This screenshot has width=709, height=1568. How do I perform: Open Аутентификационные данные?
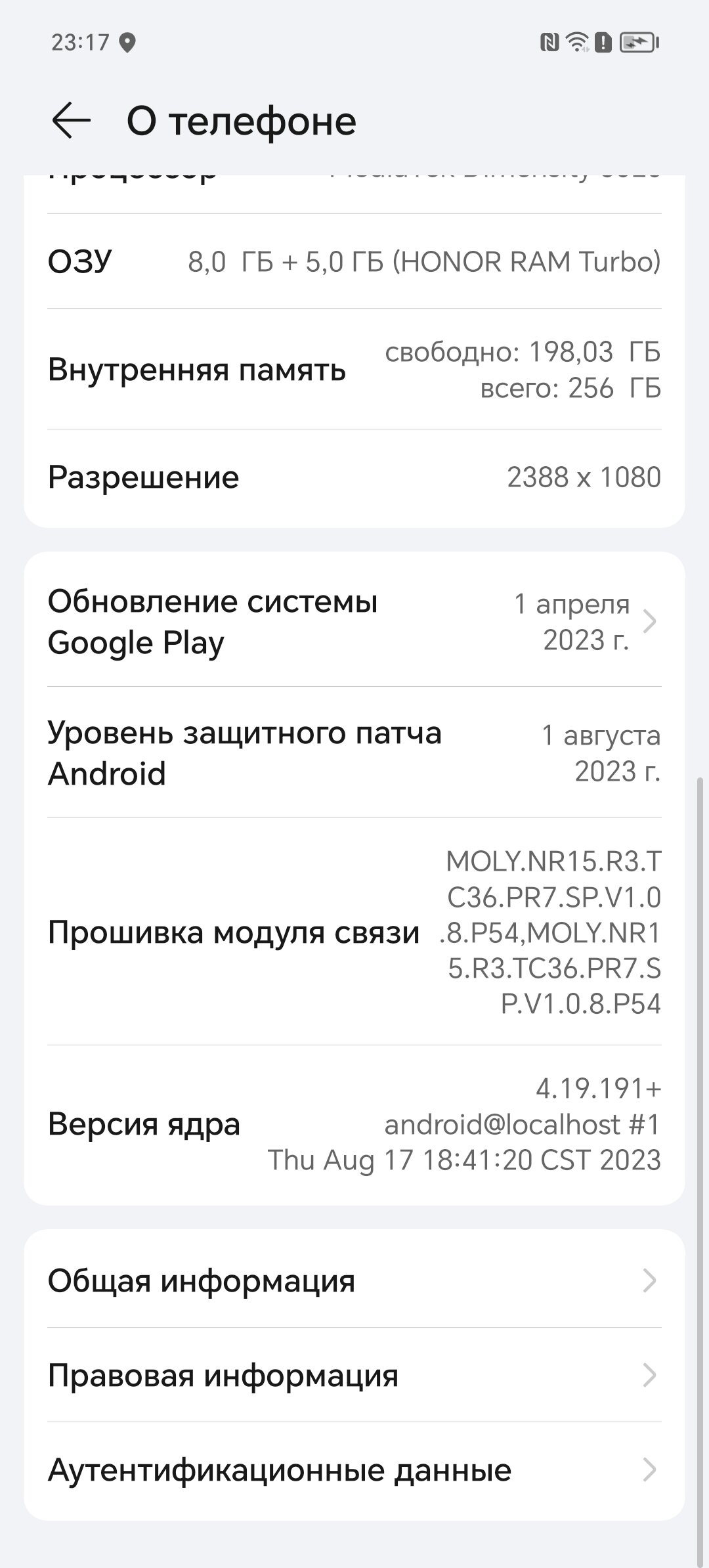click(354, 1470)
